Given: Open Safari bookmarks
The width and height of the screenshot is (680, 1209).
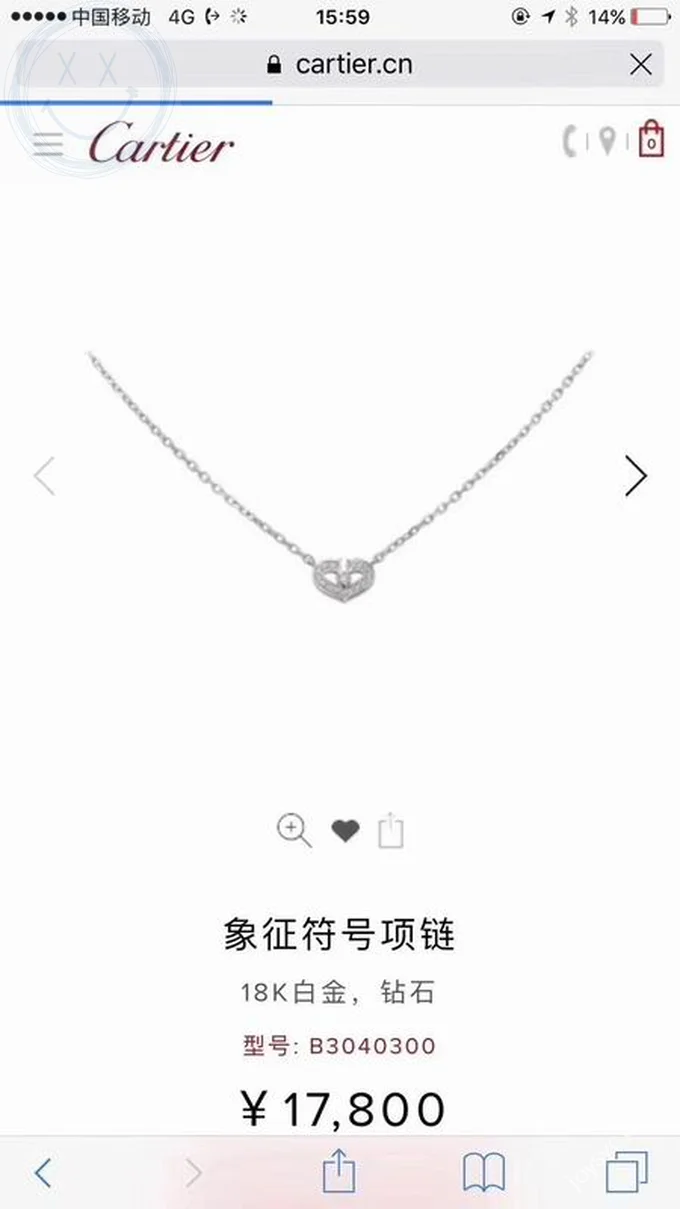Looking at the screenshot, I should (483, 1172).
